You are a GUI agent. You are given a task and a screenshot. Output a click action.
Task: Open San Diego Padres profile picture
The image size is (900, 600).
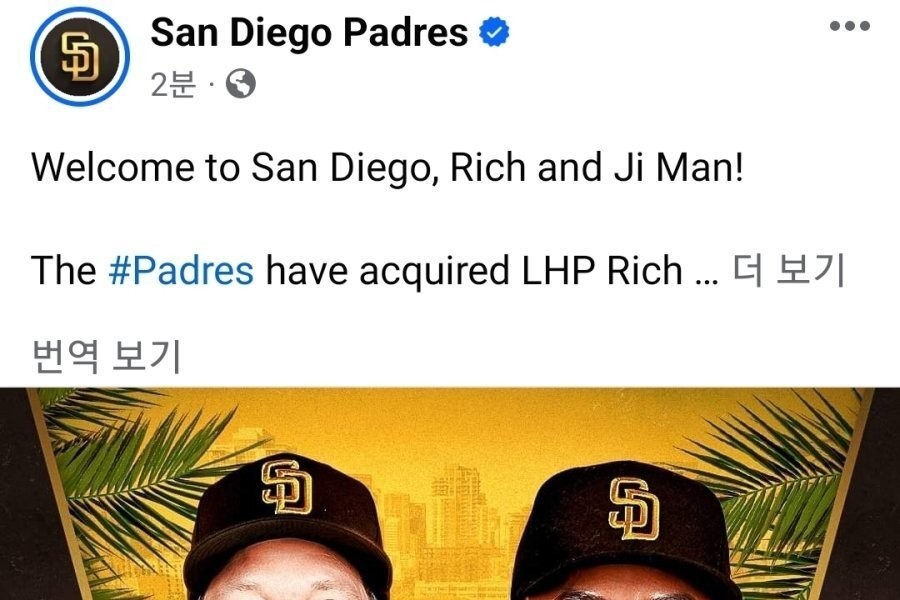80,60
